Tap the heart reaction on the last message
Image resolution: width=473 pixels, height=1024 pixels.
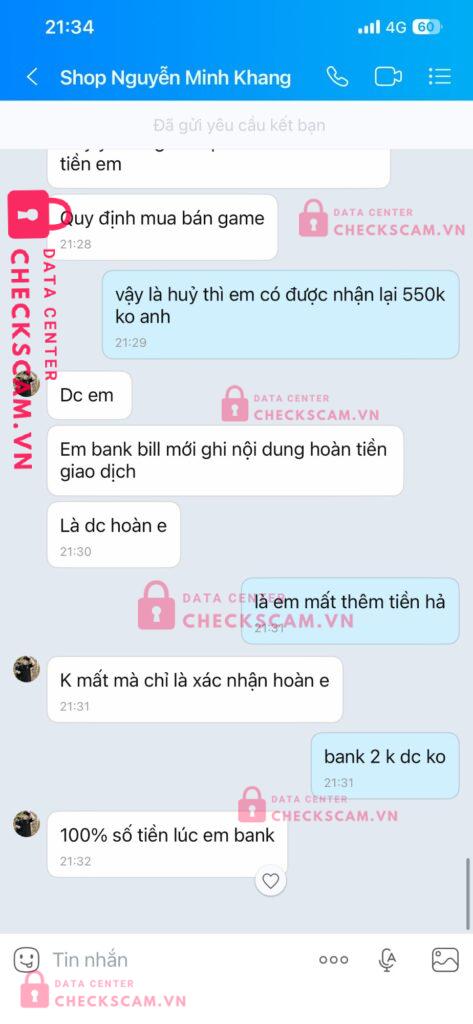270,881
